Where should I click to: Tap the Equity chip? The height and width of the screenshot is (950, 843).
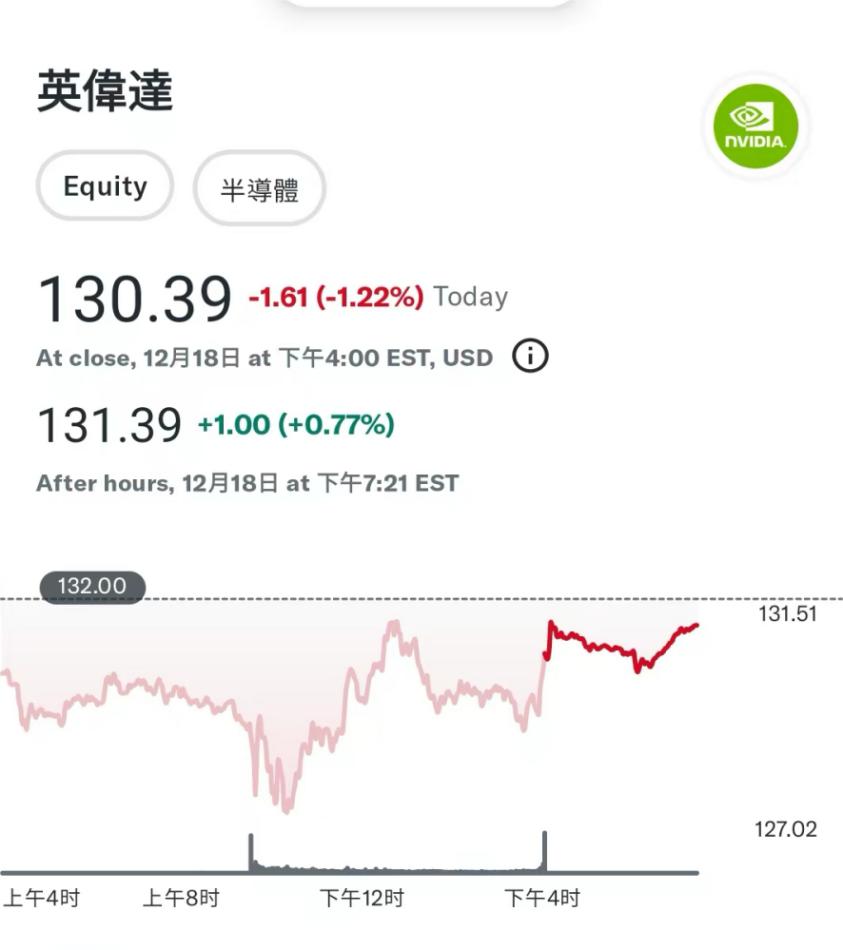105,187
